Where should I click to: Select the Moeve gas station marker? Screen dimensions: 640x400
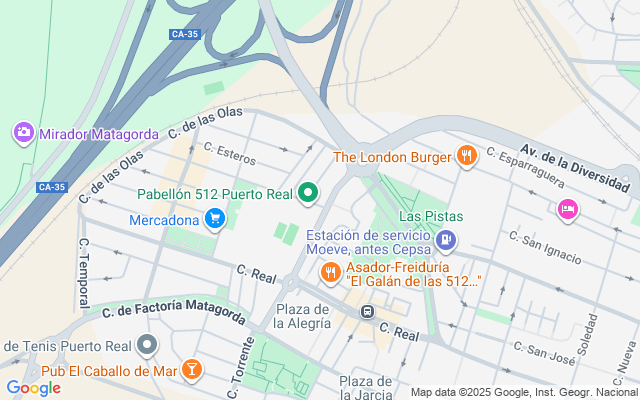pyautogui.click(x=446, y=240)
